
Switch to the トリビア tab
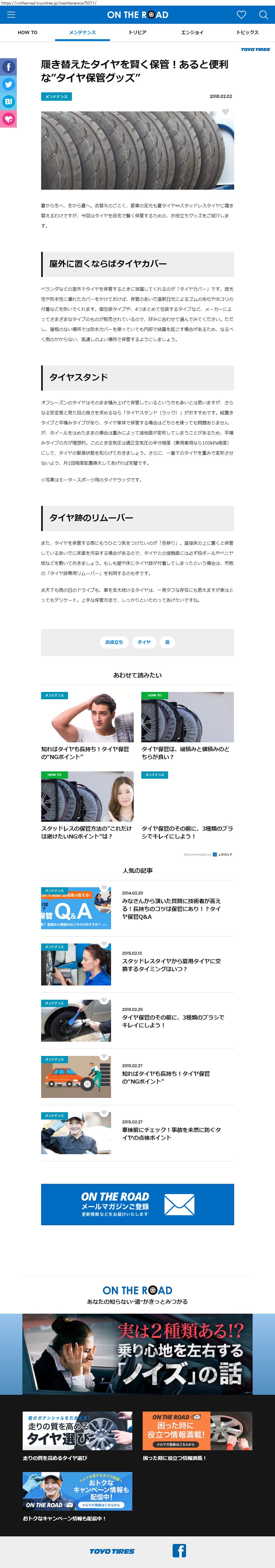coord(138,32)
